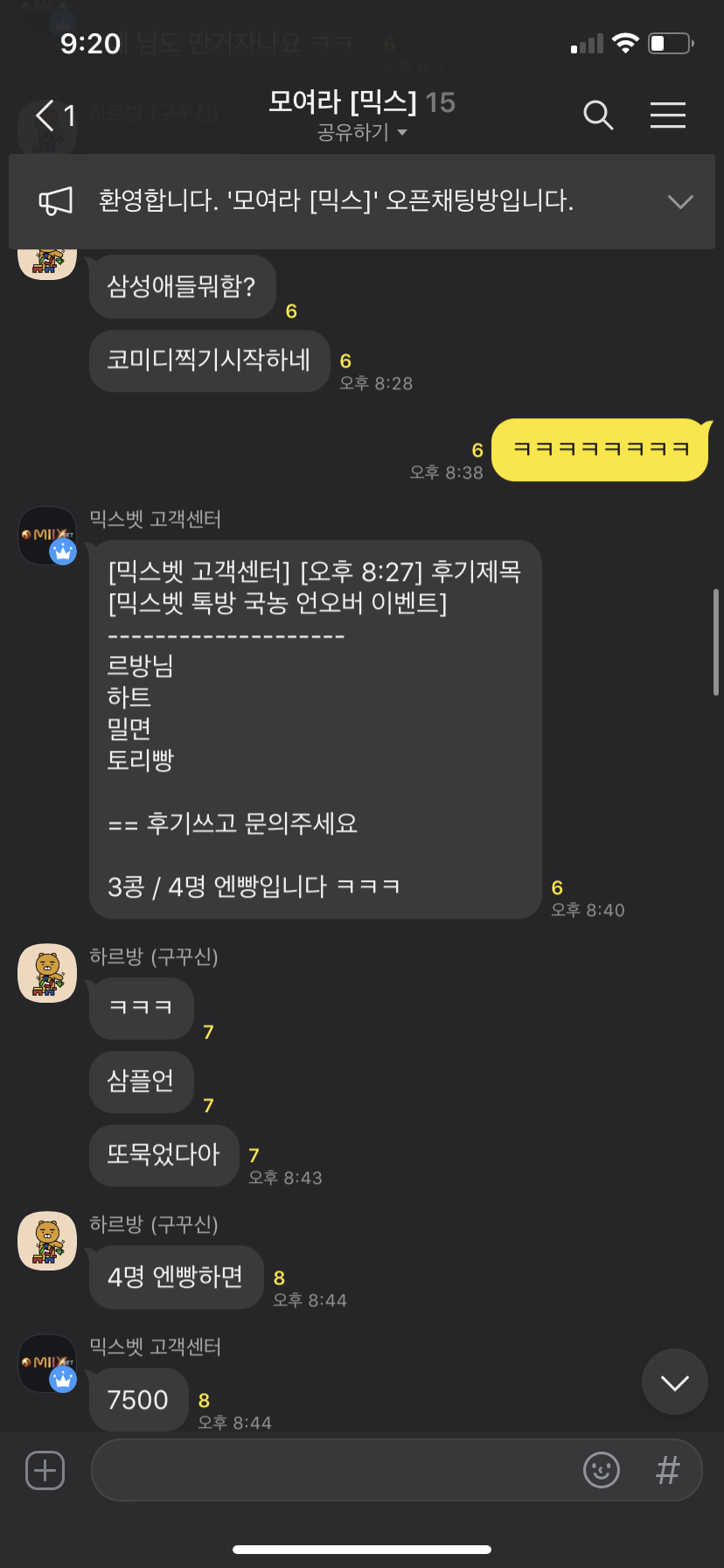Screen dimensions: 724x1568
Task: Open 하르방 profile picture beside 4명 엔빵하면
Action: pos(48,1241)
